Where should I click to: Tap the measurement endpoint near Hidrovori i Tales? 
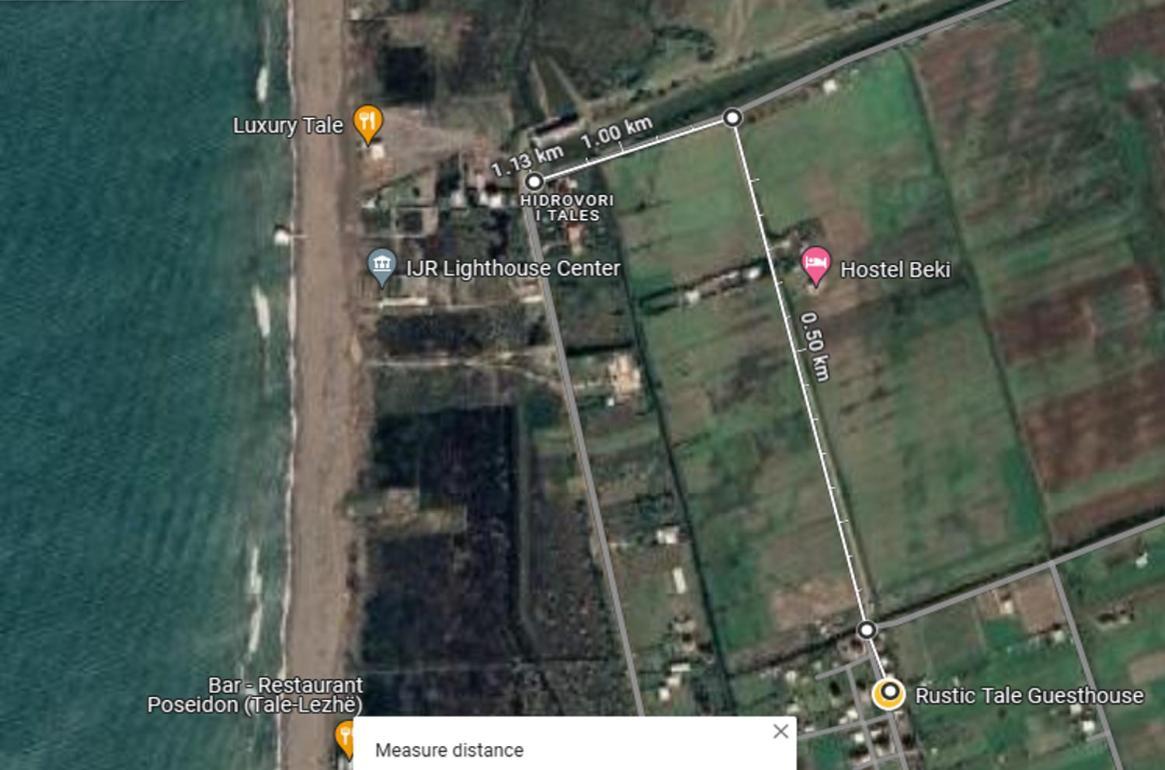(x=534, y=182)
